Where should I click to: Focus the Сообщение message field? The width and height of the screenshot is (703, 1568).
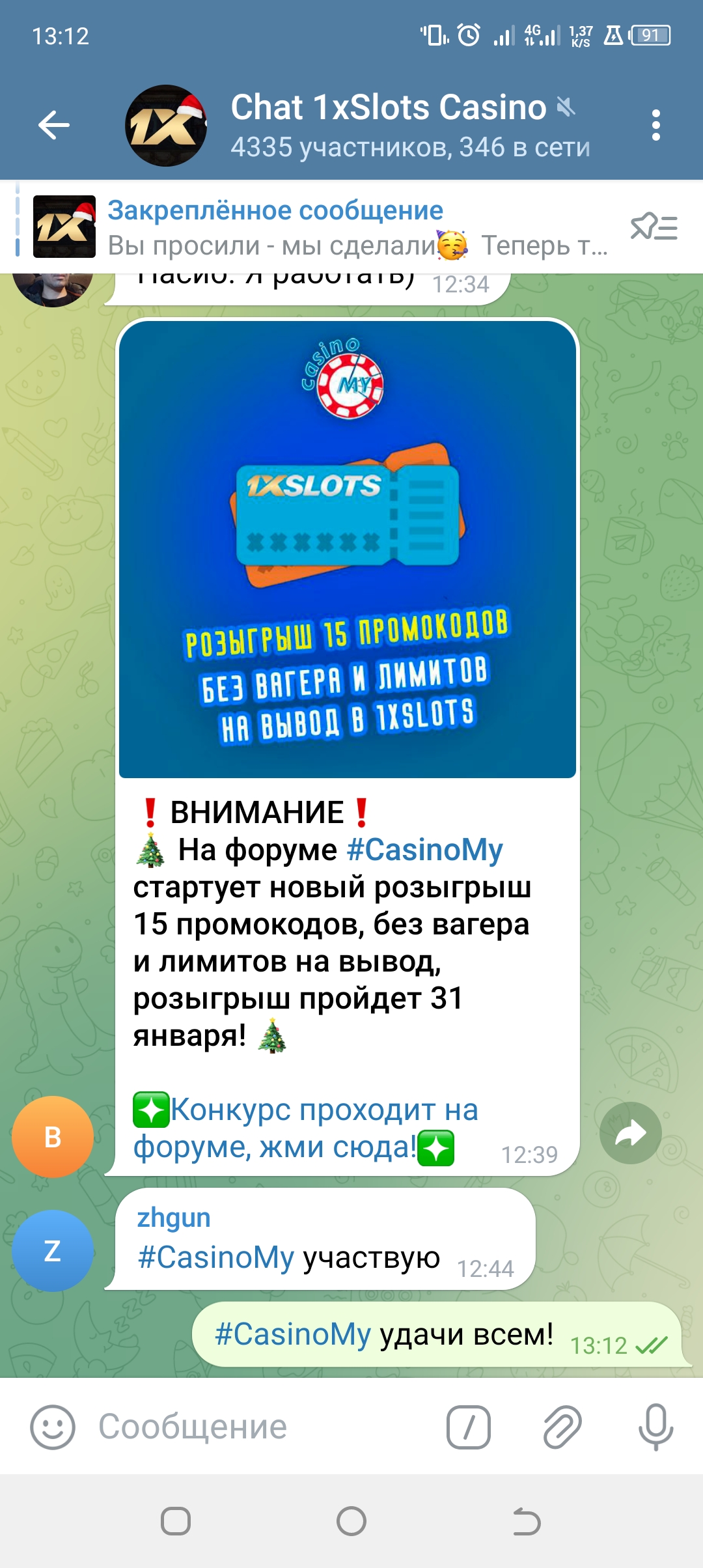[x=260, y=1427]
